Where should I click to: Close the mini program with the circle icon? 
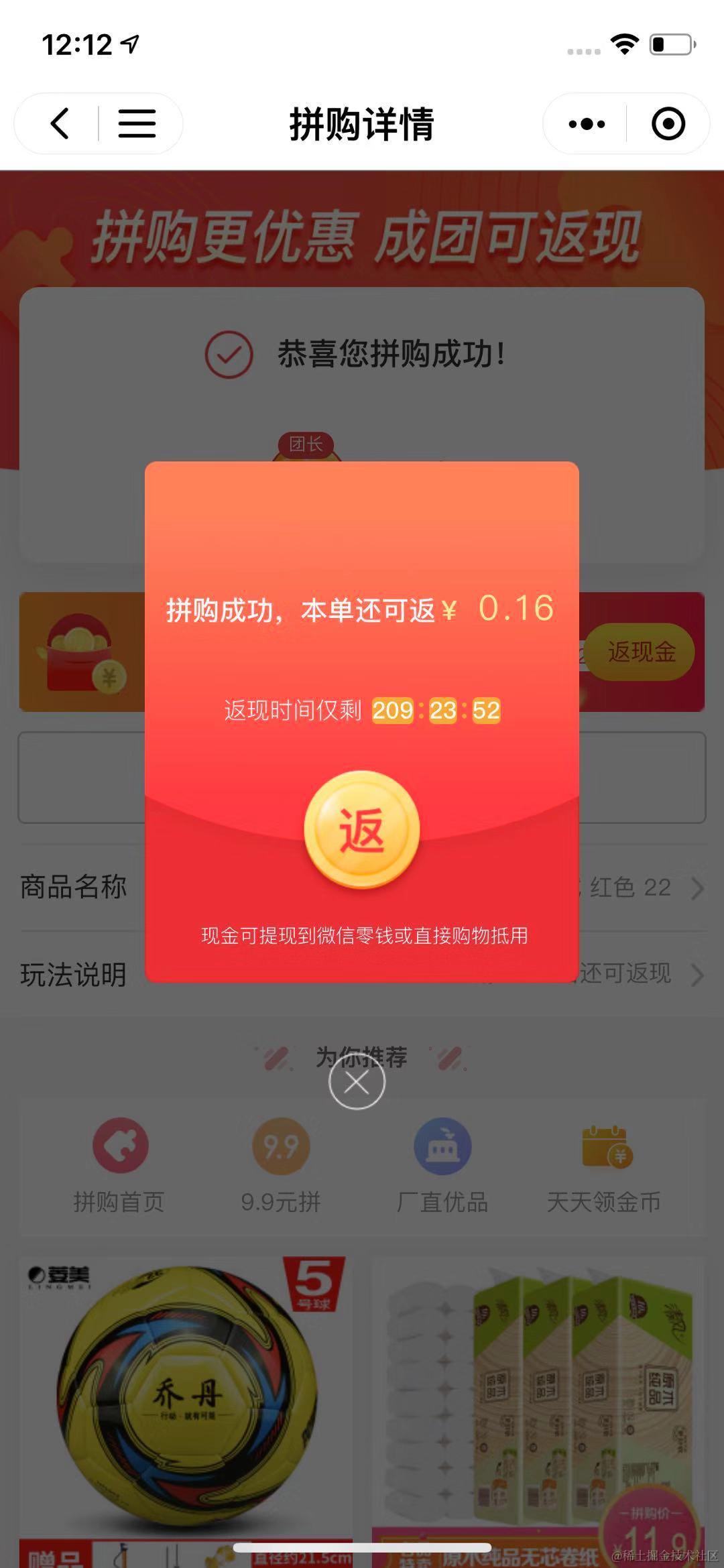click(x=668, y=124)
